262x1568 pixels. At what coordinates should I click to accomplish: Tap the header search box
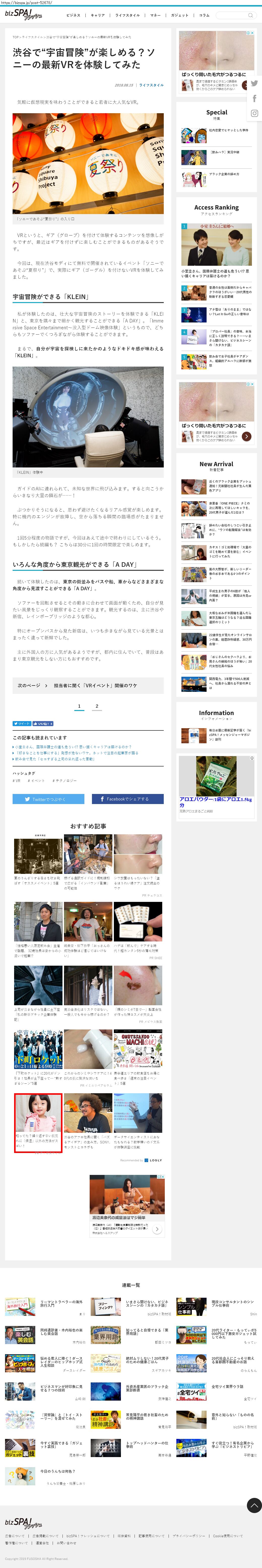(235, 15)
